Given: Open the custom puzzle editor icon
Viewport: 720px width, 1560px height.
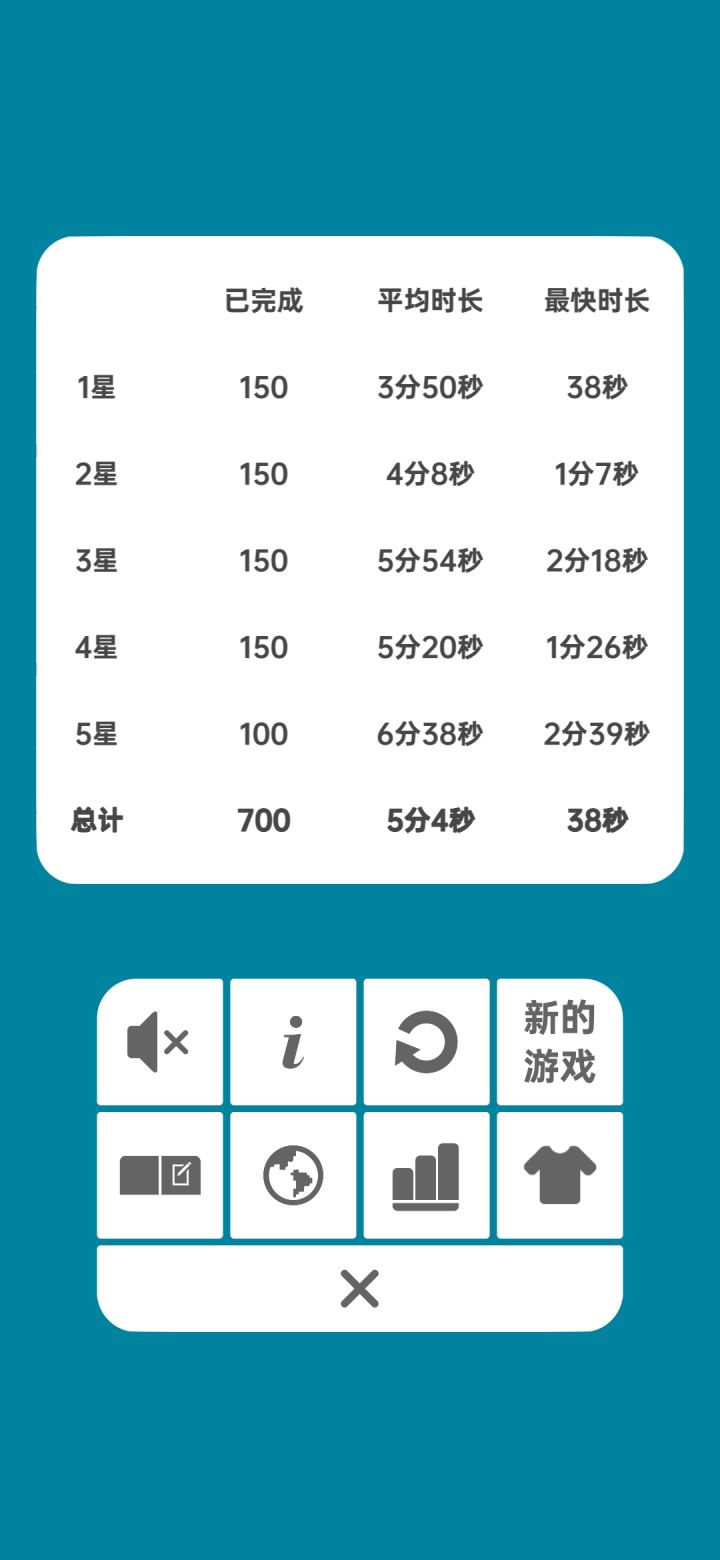Looking at the screenshot, I should (x=159, y=1175).
